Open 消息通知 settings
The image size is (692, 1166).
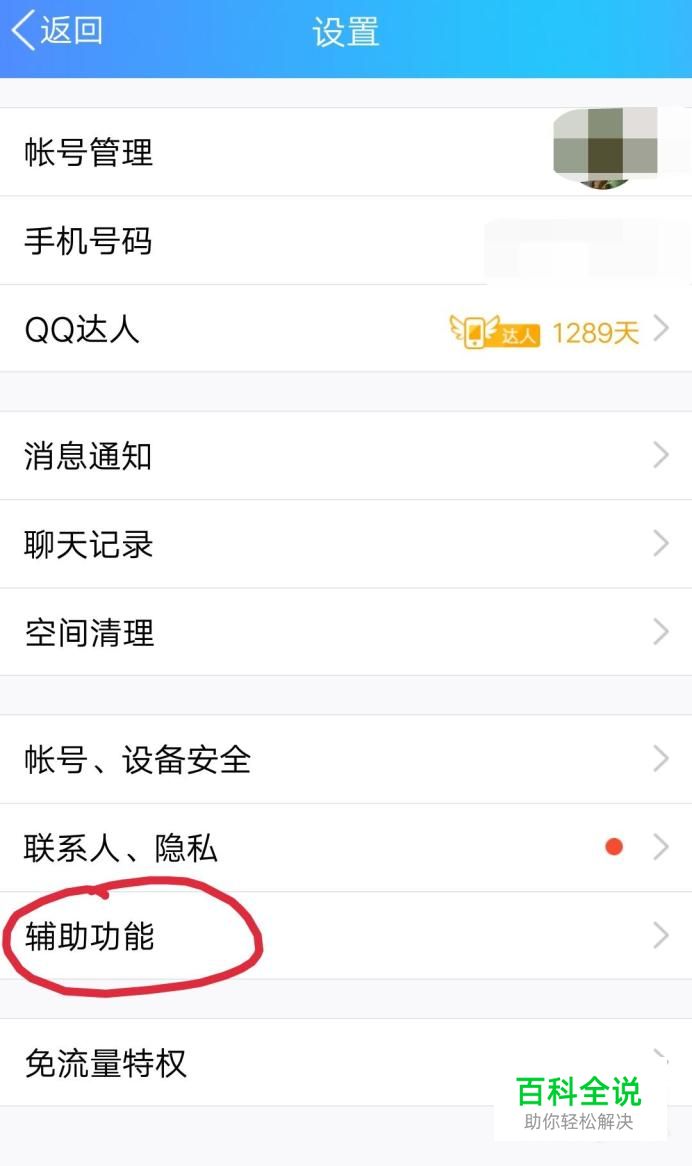pos(346,456)
